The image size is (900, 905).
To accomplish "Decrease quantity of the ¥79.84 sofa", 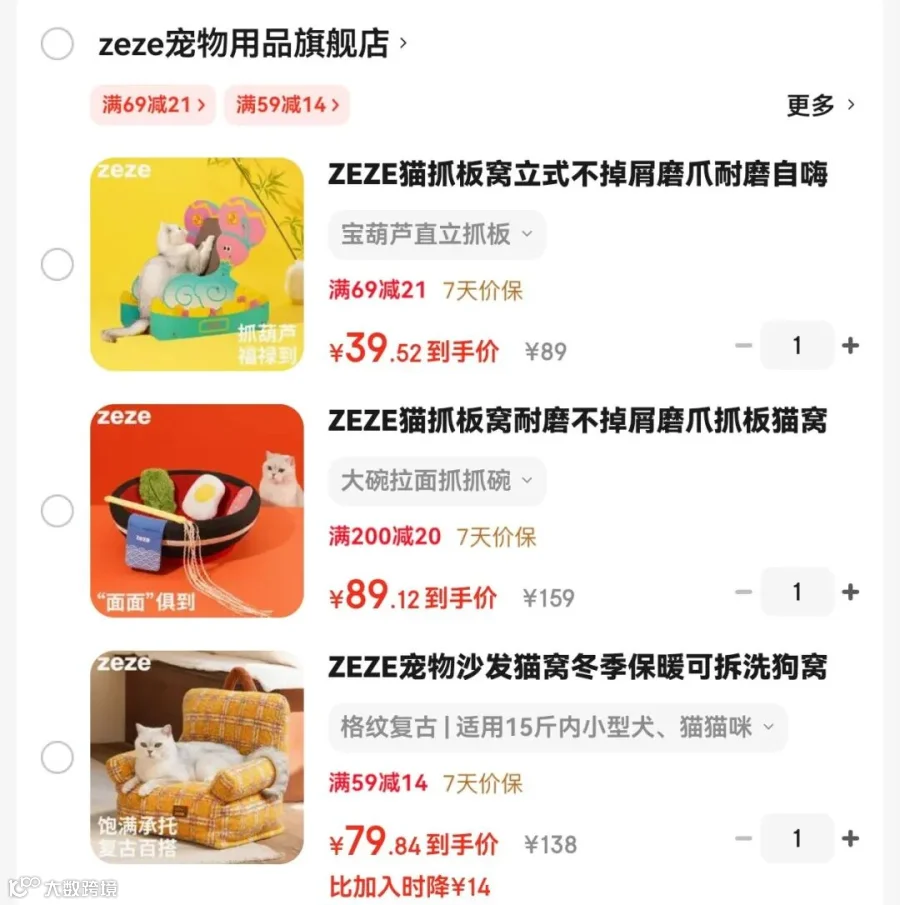I will 743,838.
